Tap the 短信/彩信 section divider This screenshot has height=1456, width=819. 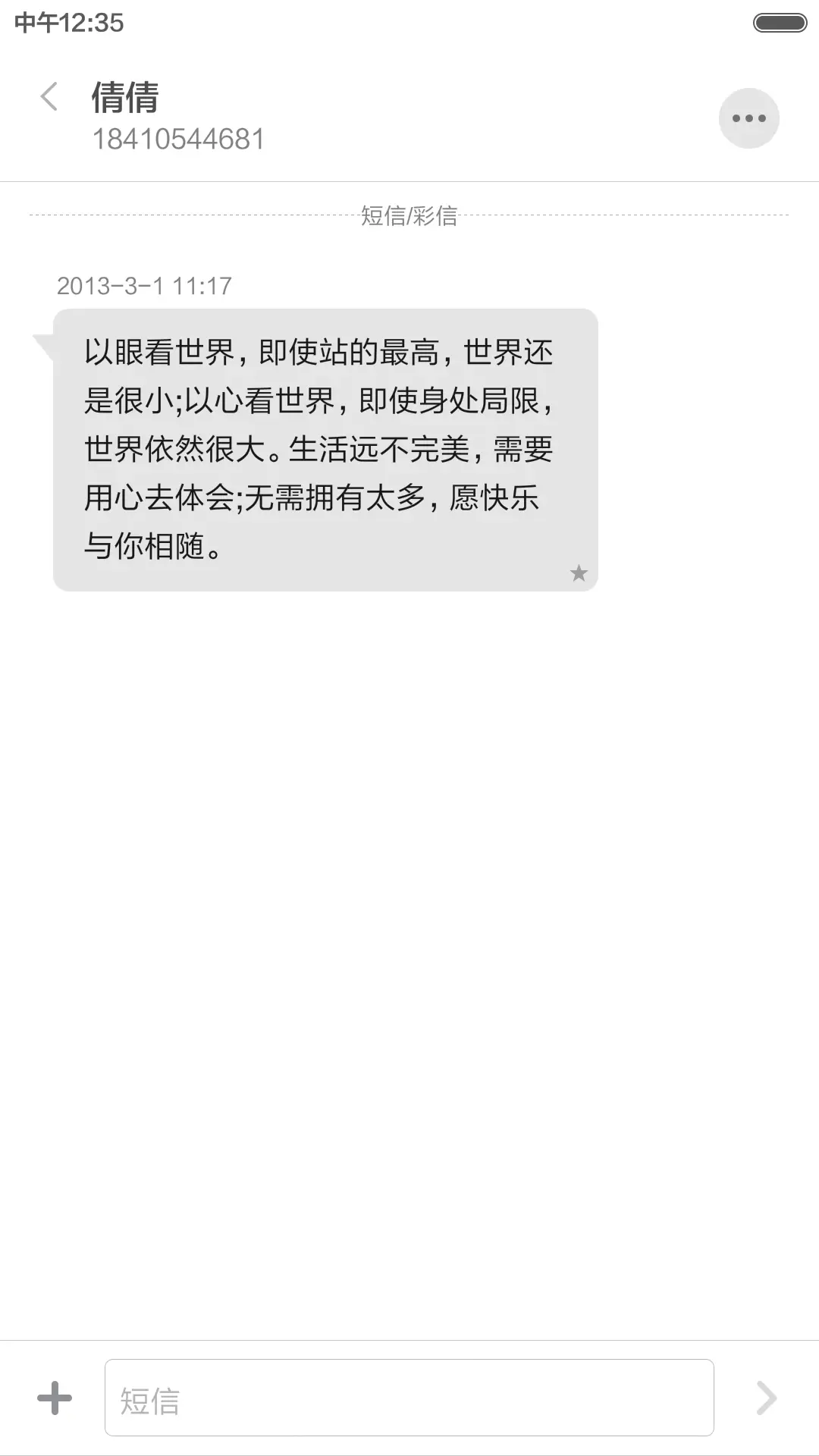click(x=409, y=215)
